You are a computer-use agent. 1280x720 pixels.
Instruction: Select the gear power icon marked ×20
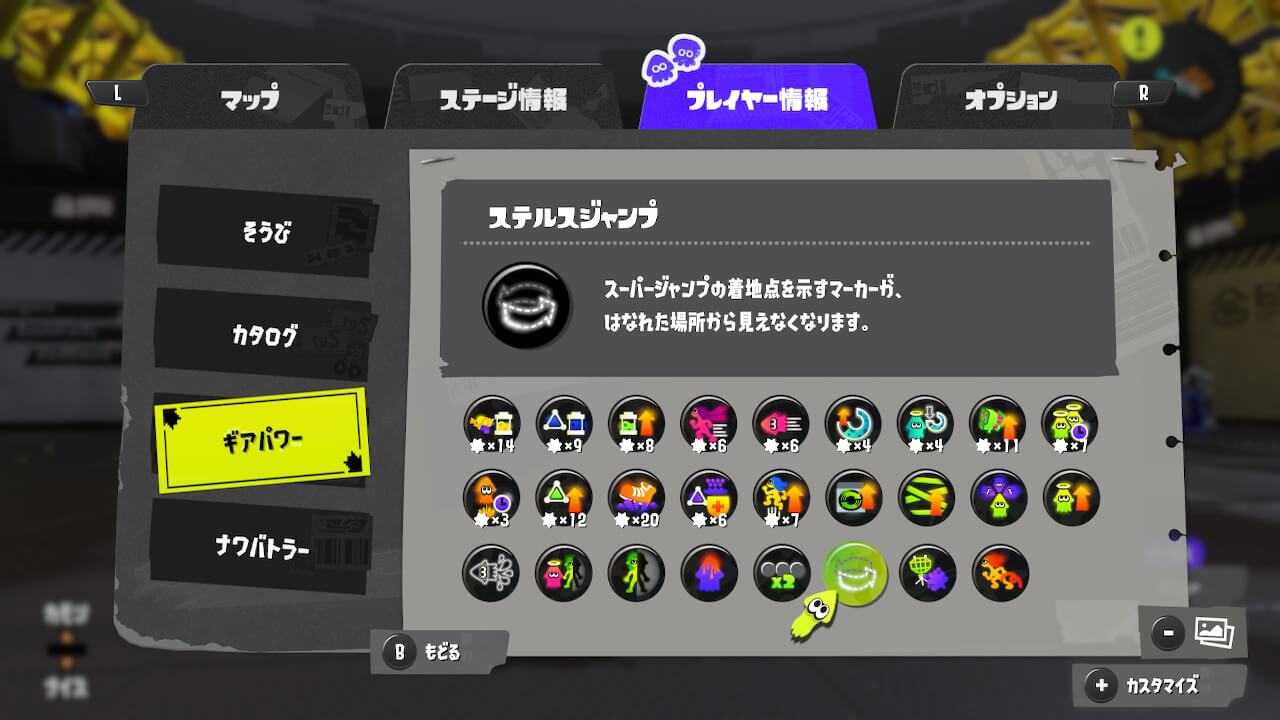636,498
